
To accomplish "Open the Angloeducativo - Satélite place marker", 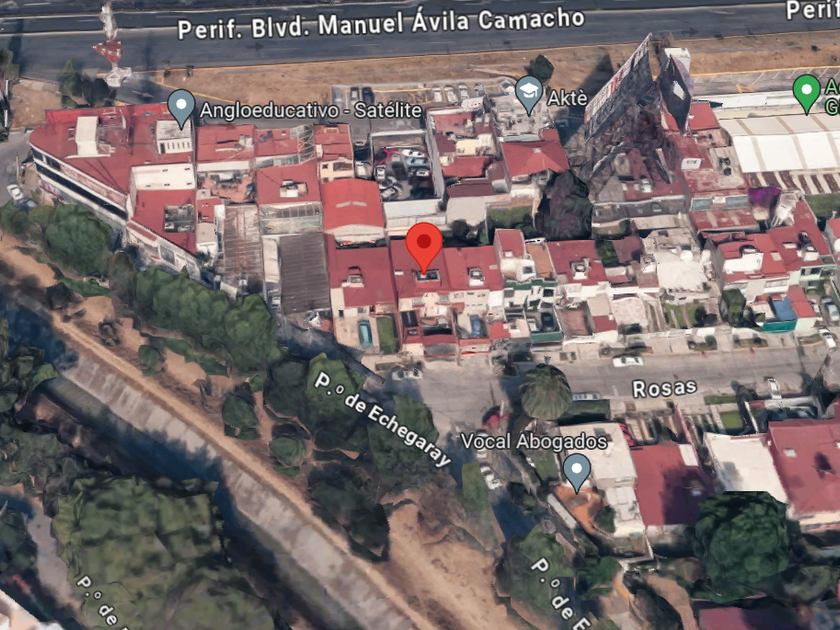I will click(182, 109).
